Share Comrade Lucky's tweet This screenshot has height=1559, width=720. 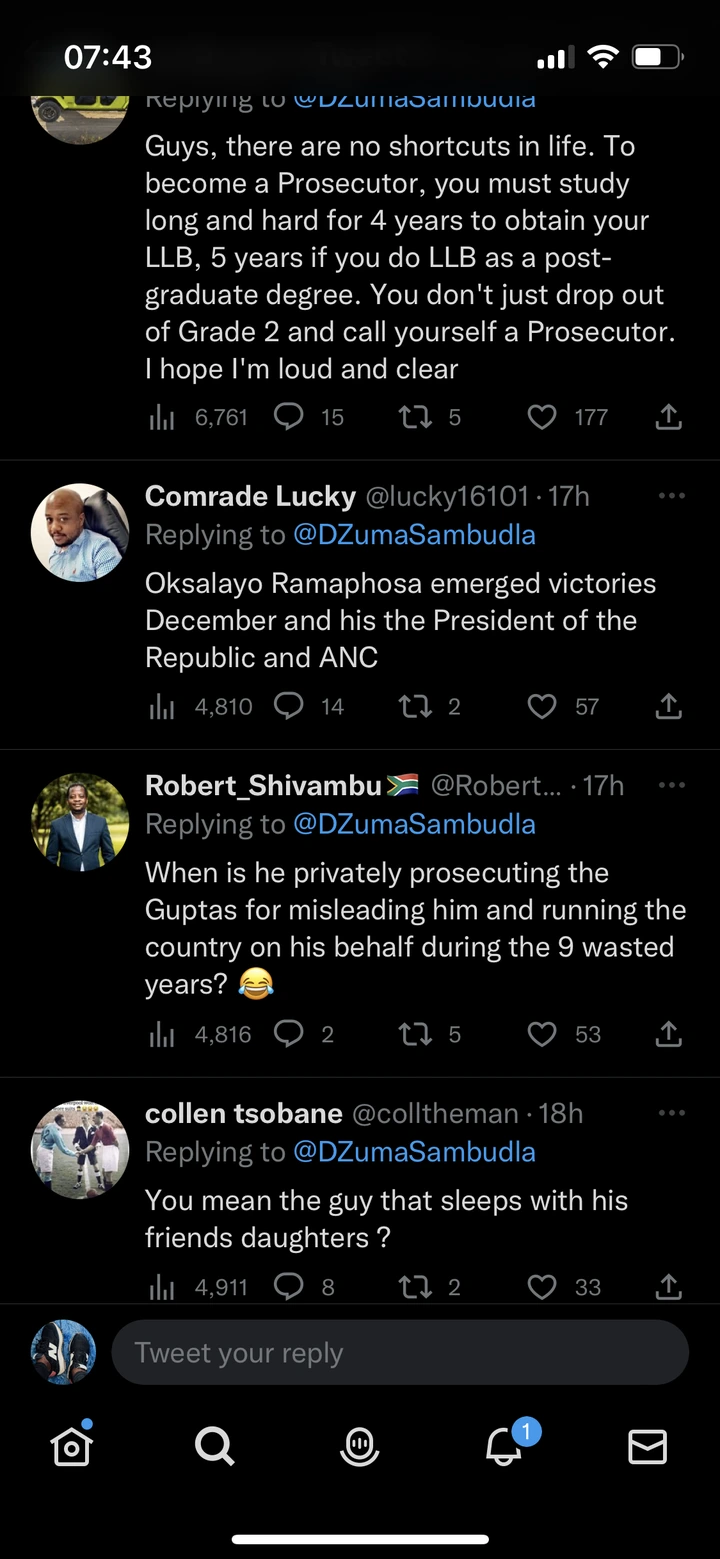point(668,707)
